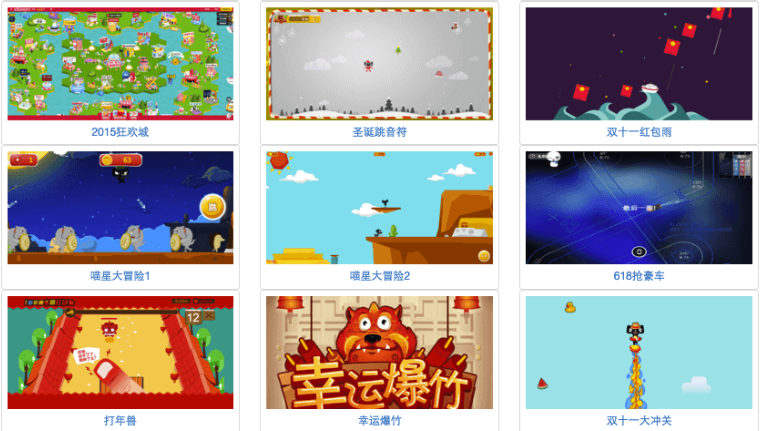Launch the 喵星大冒险1 game card
This screenshot has height=431, width=761.
(120, 208)
